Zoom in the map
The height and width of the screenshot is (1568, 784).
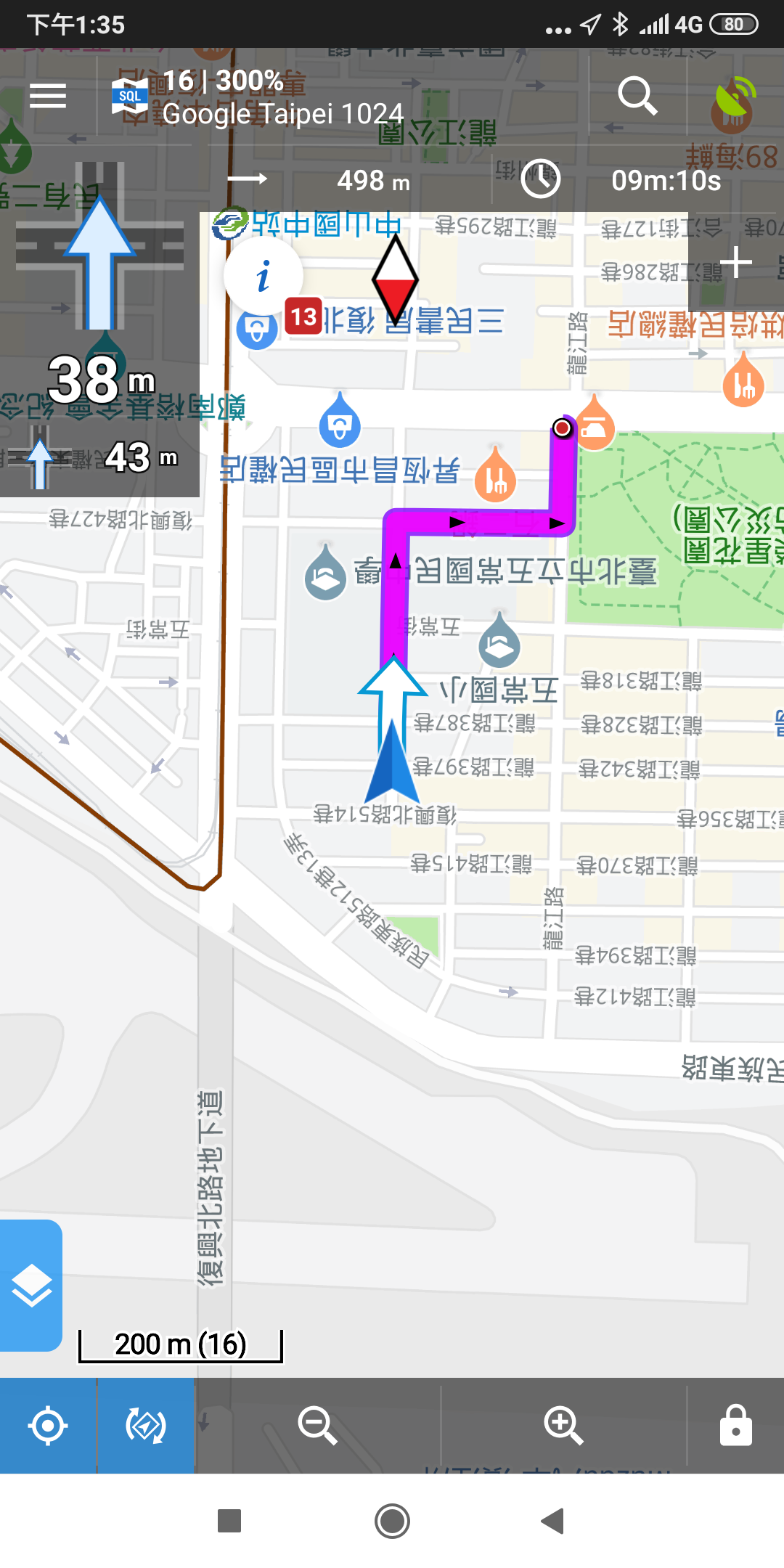pyautogui.click(x=563, y=1426)
